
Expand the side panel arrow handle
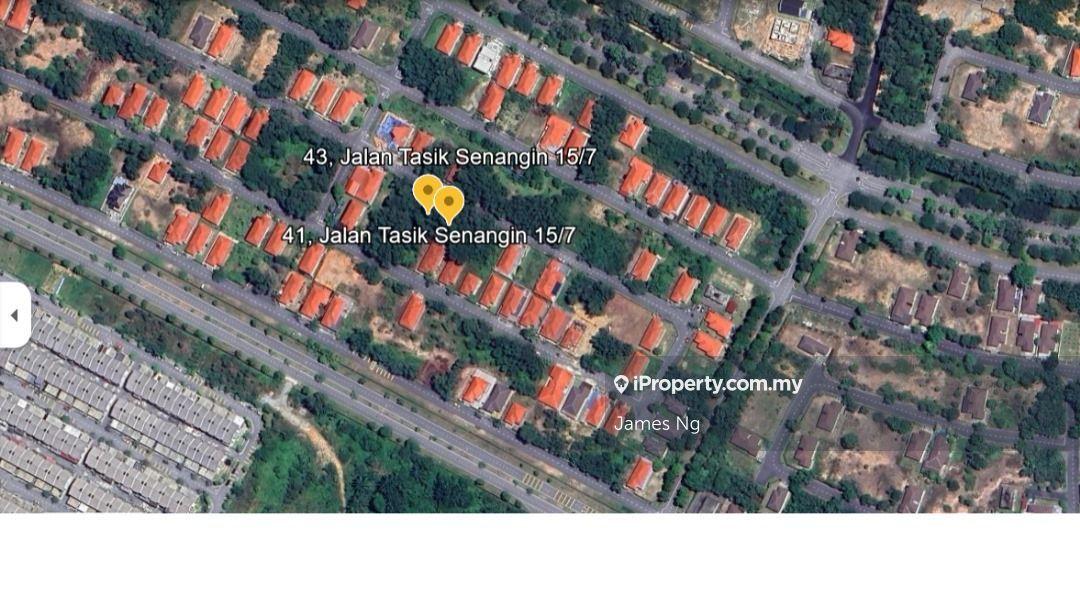point(14,315)
